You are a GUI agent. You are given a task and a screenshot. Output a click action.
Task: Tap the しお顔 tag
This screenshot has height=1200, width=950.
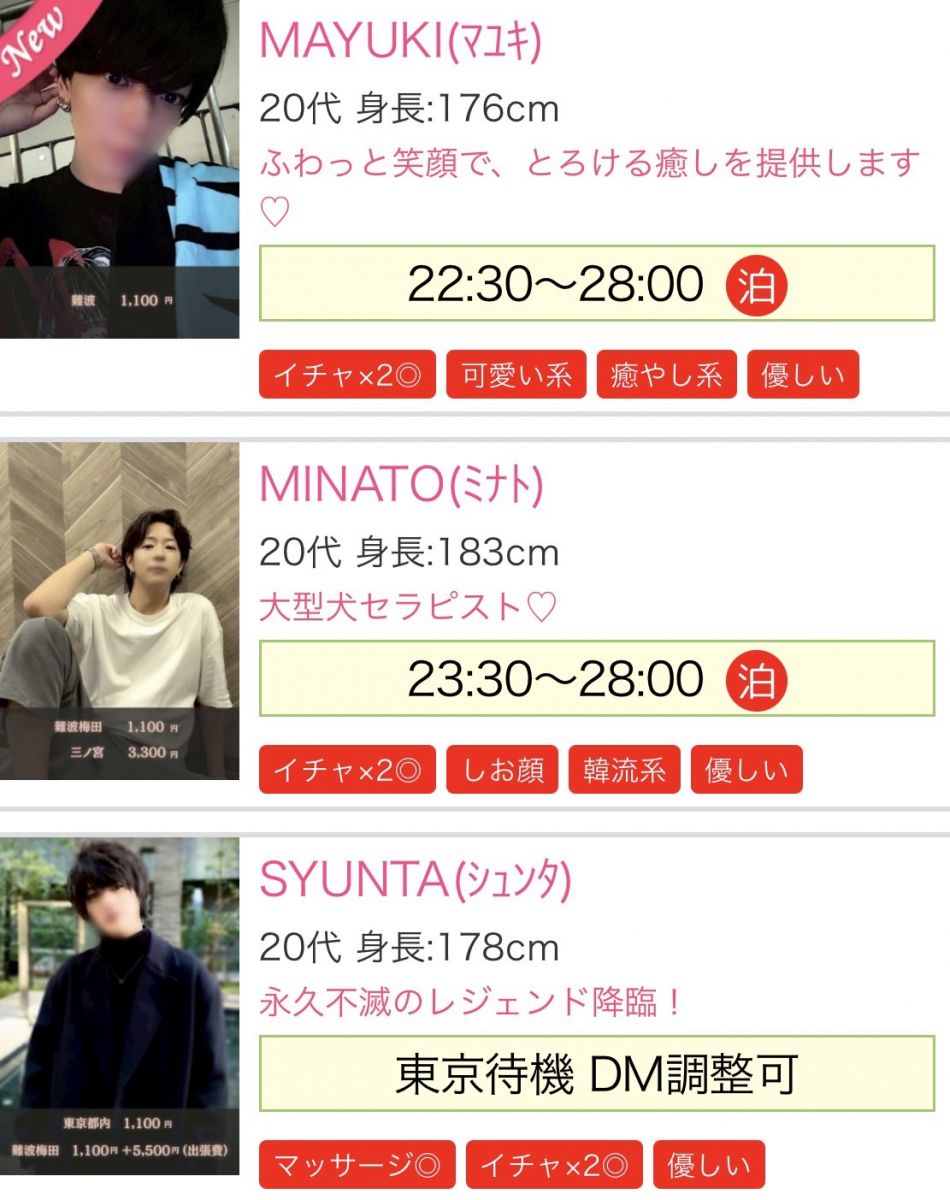(502, 770)
